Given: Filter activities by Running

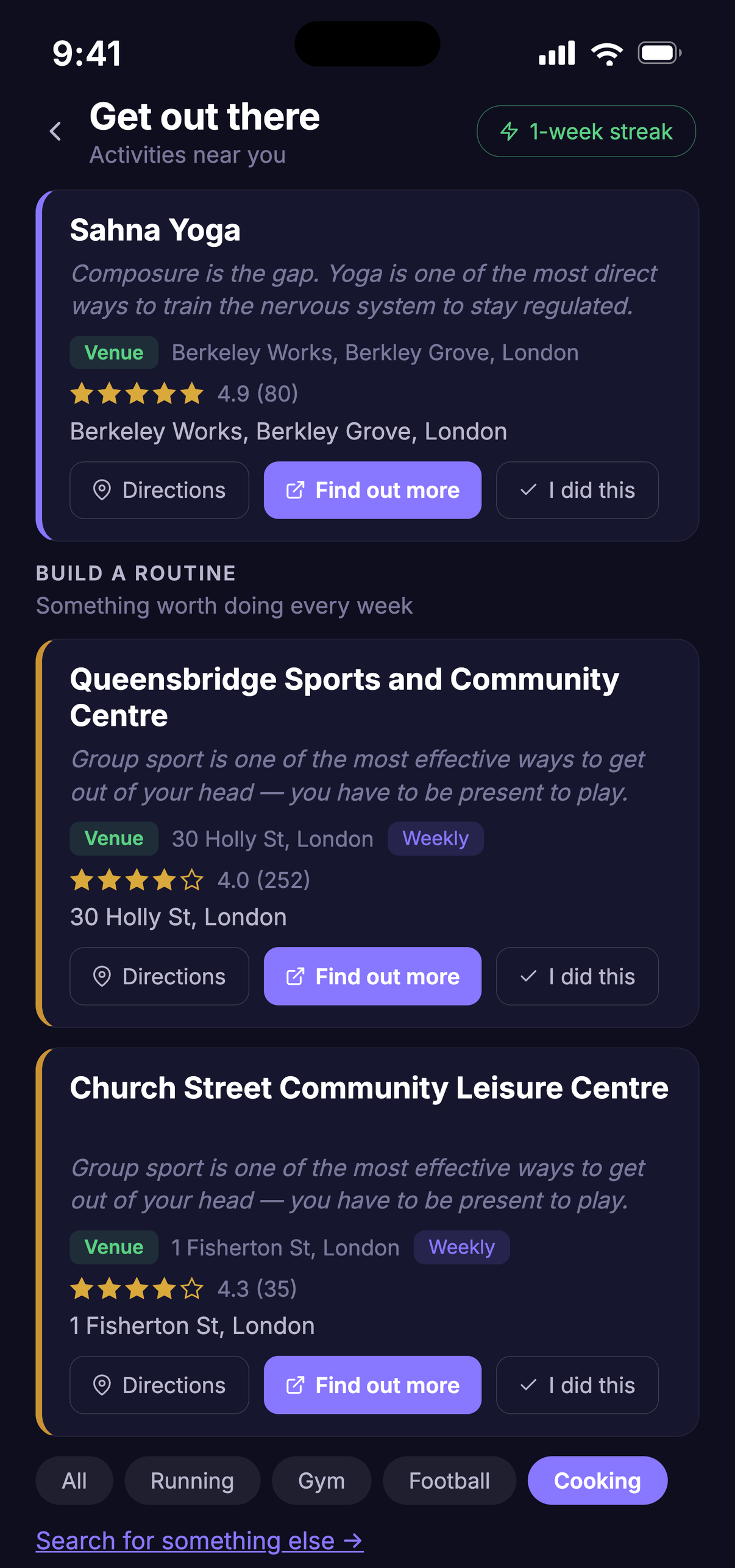Looking at the screenshot, I should pyautogui.click(x=192, y=1480).
